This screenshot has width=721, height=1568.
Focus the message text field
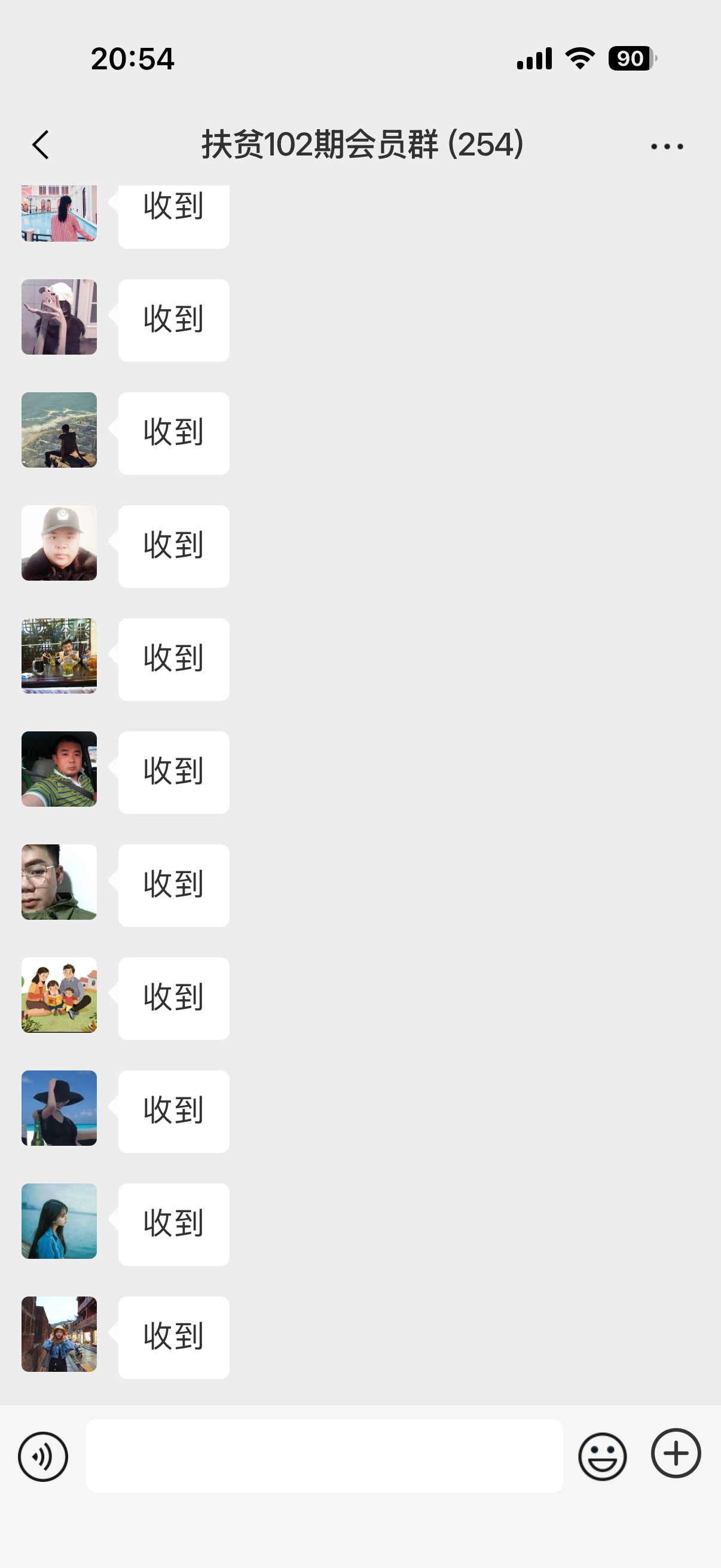point(323,1456)
